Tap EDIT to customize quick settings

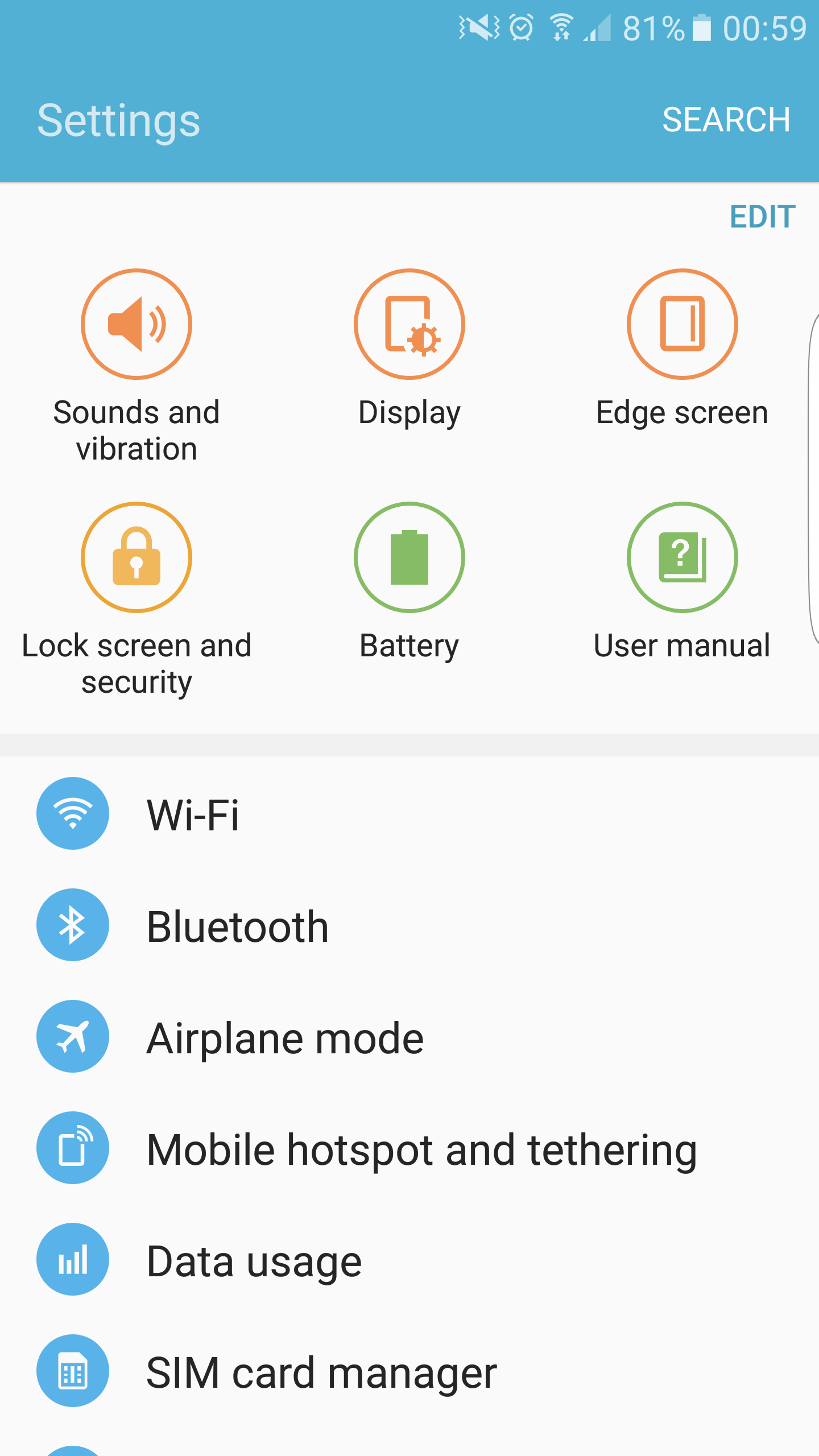pos(762,217)
